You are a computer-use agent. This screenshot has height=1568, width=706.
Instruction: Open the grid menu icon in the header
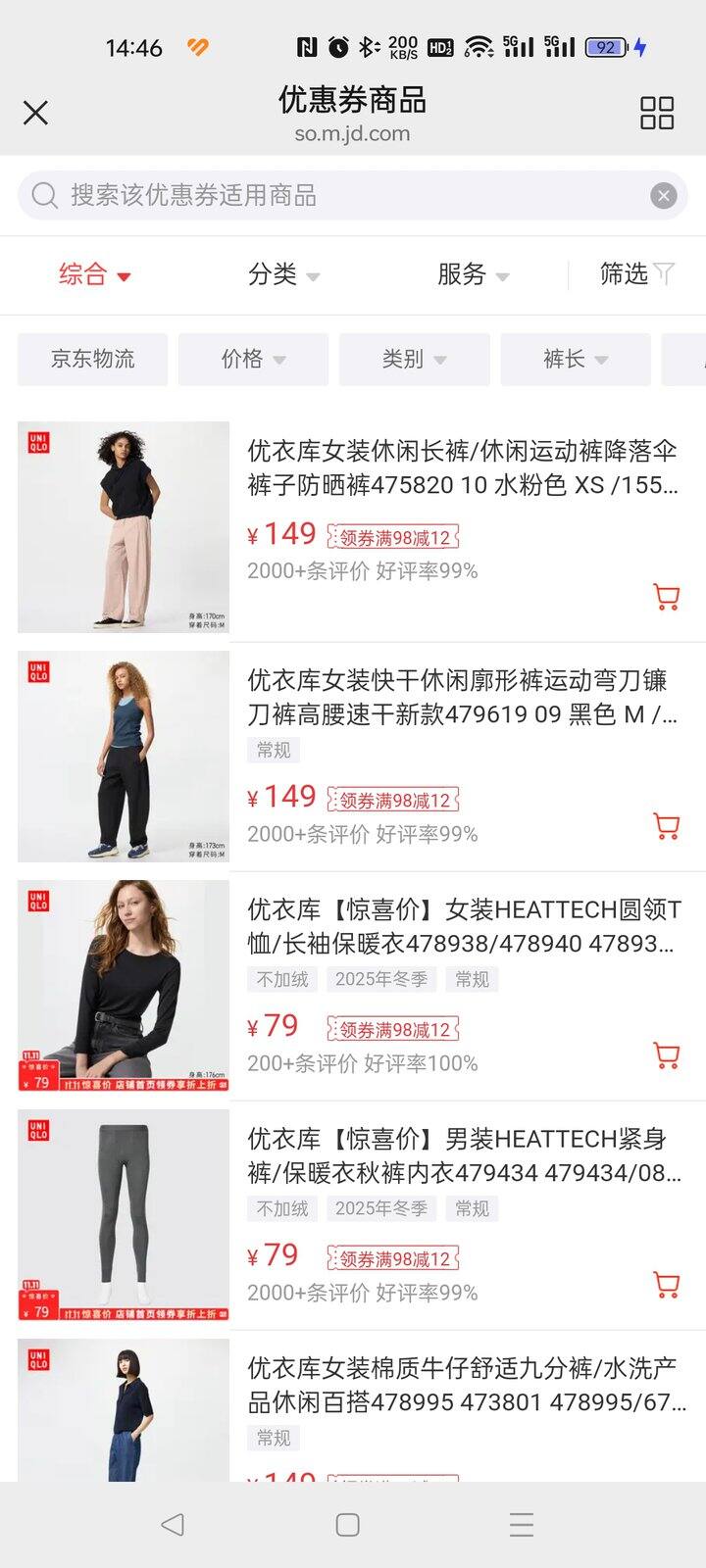pyautogui.click(x=656, y=113)
